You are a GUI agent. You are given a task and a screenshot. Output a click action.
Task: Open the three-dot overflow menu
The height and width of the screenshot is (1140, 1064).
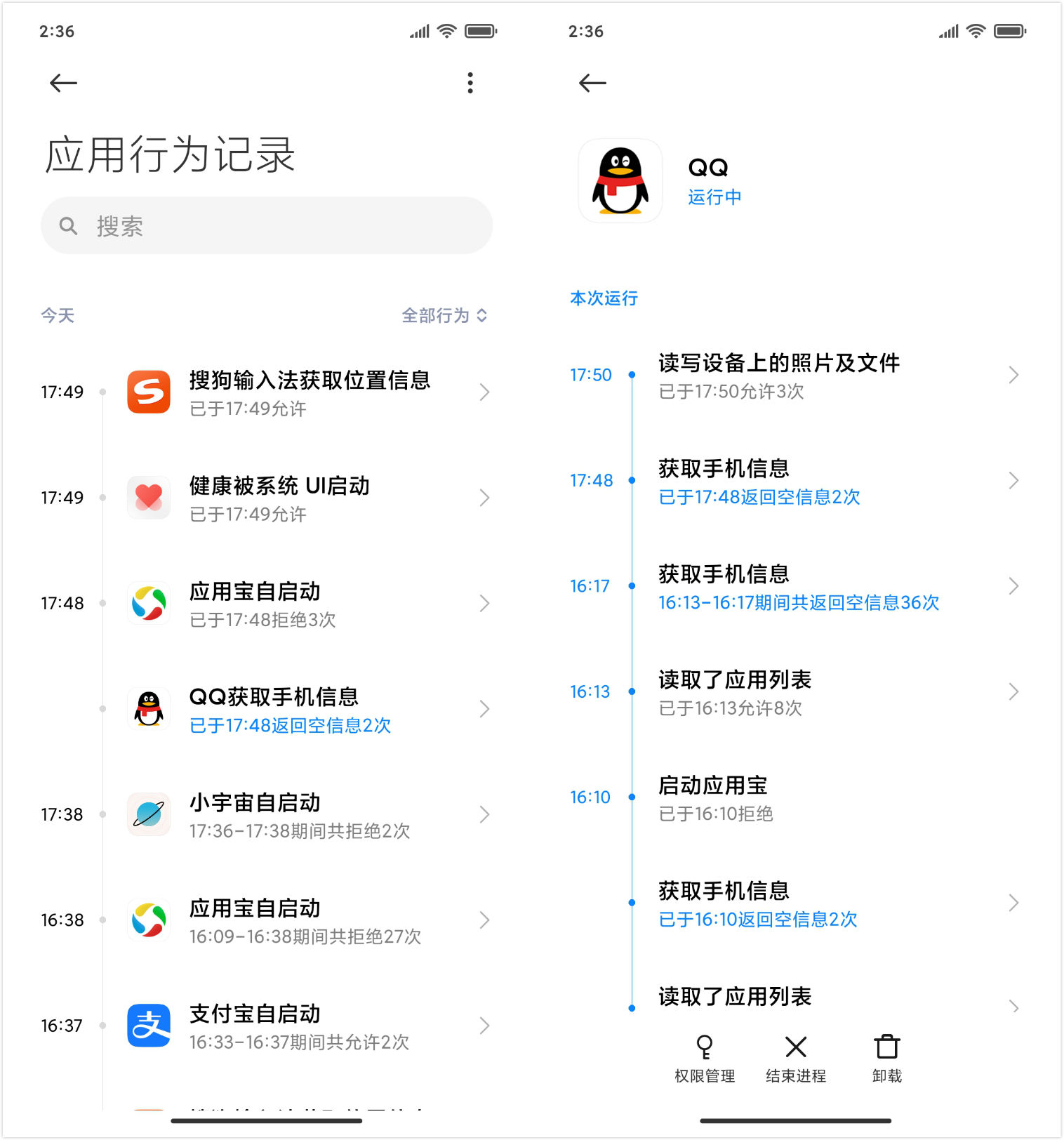pyautogui.click(x=470, y=83)
